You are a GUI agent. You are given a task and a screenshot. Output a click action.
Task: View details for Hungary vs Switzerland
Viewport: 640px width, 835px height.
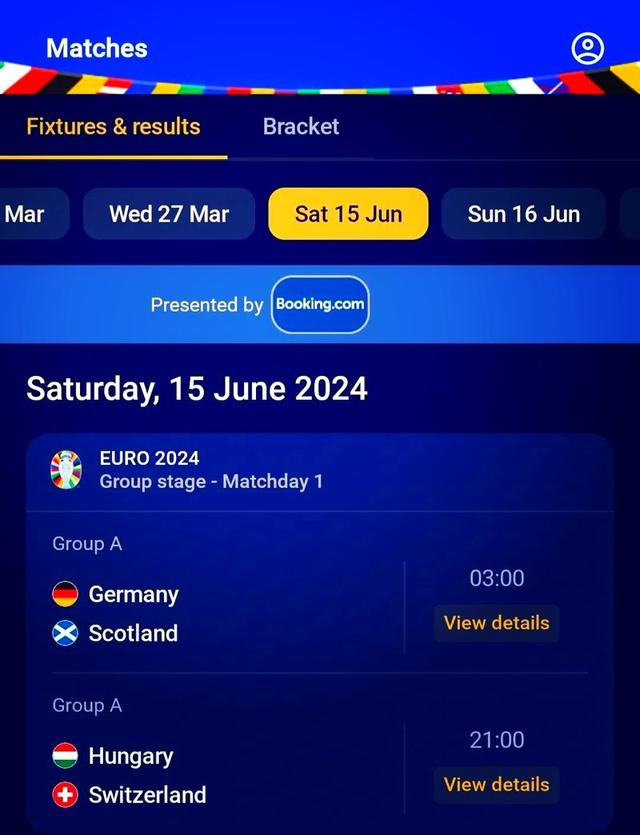tap(496, 785)
